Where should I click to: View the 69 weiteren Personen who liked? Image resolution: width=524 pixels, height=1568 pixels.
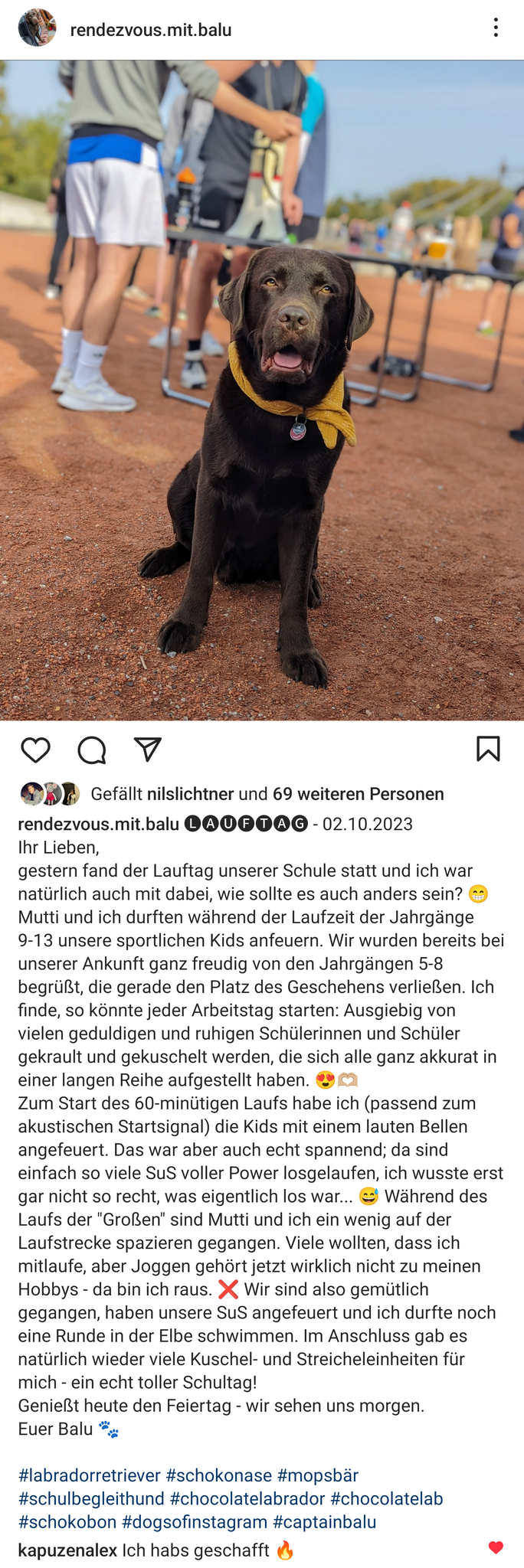click(358, 794)
